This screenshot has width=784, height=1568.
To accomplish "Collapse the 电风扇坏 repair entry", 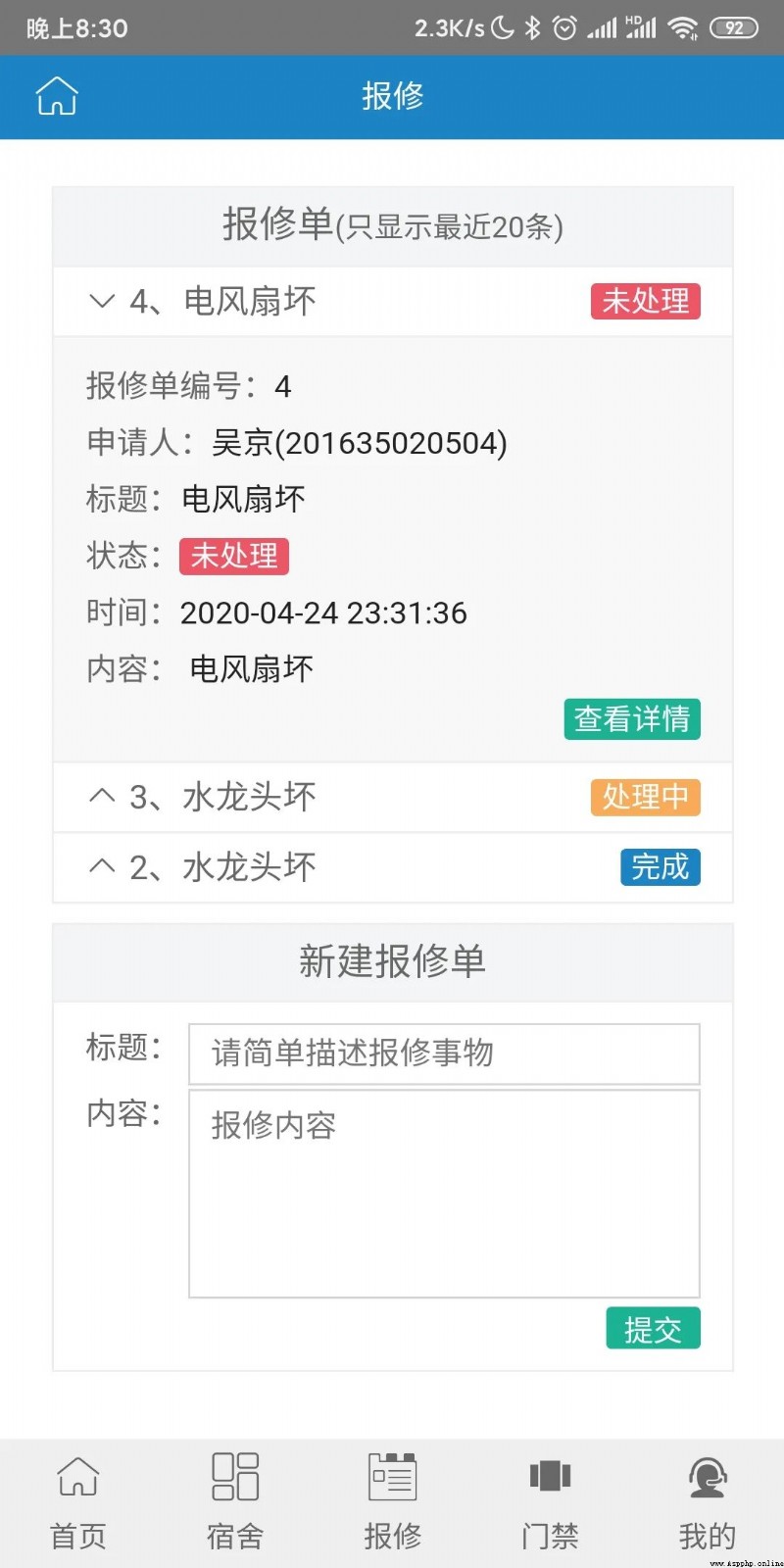I will click(392, 301).
